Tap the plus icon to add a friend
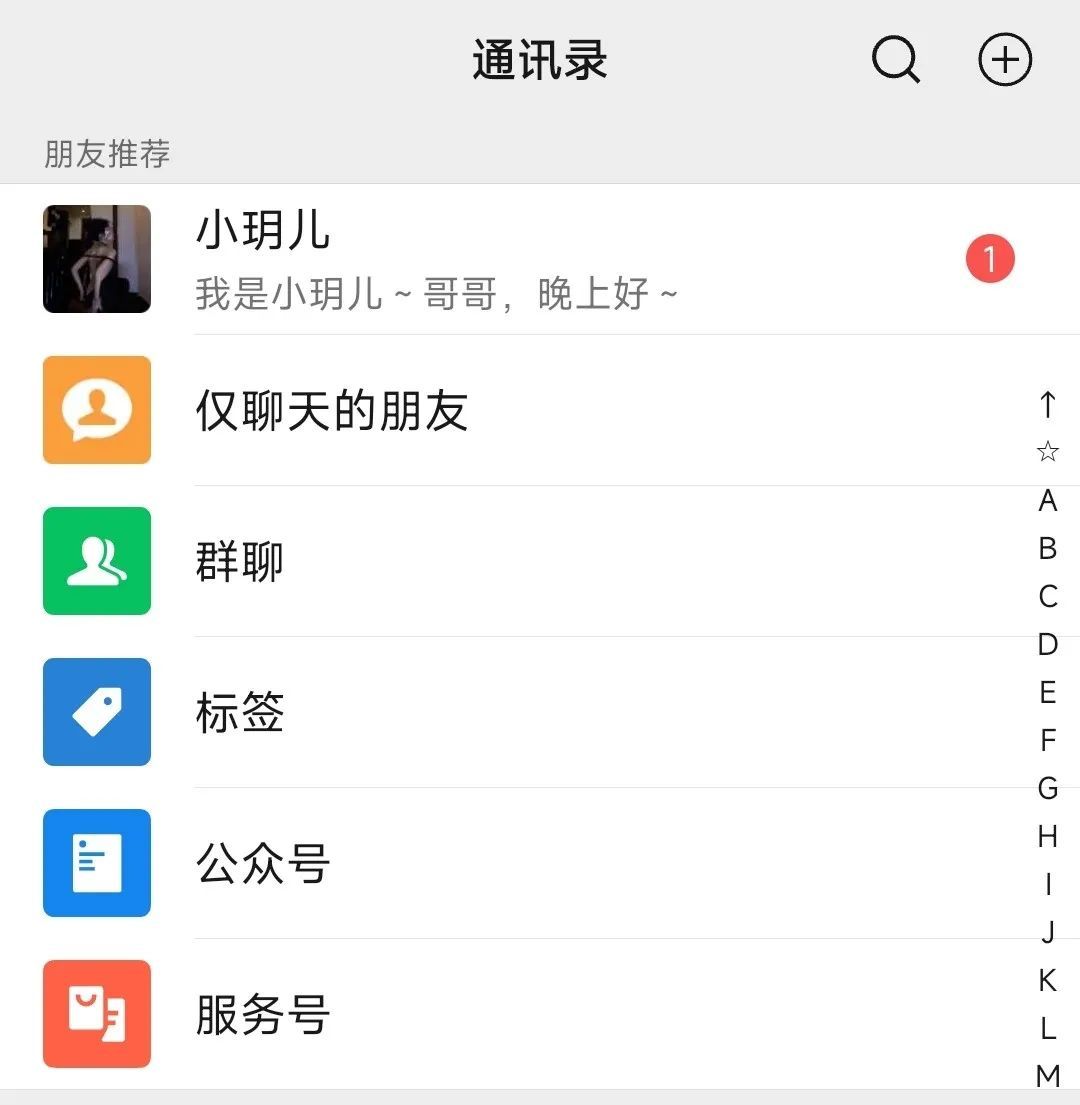The width and height of the screenshot is (1080, 1105). coord(1005,59)
